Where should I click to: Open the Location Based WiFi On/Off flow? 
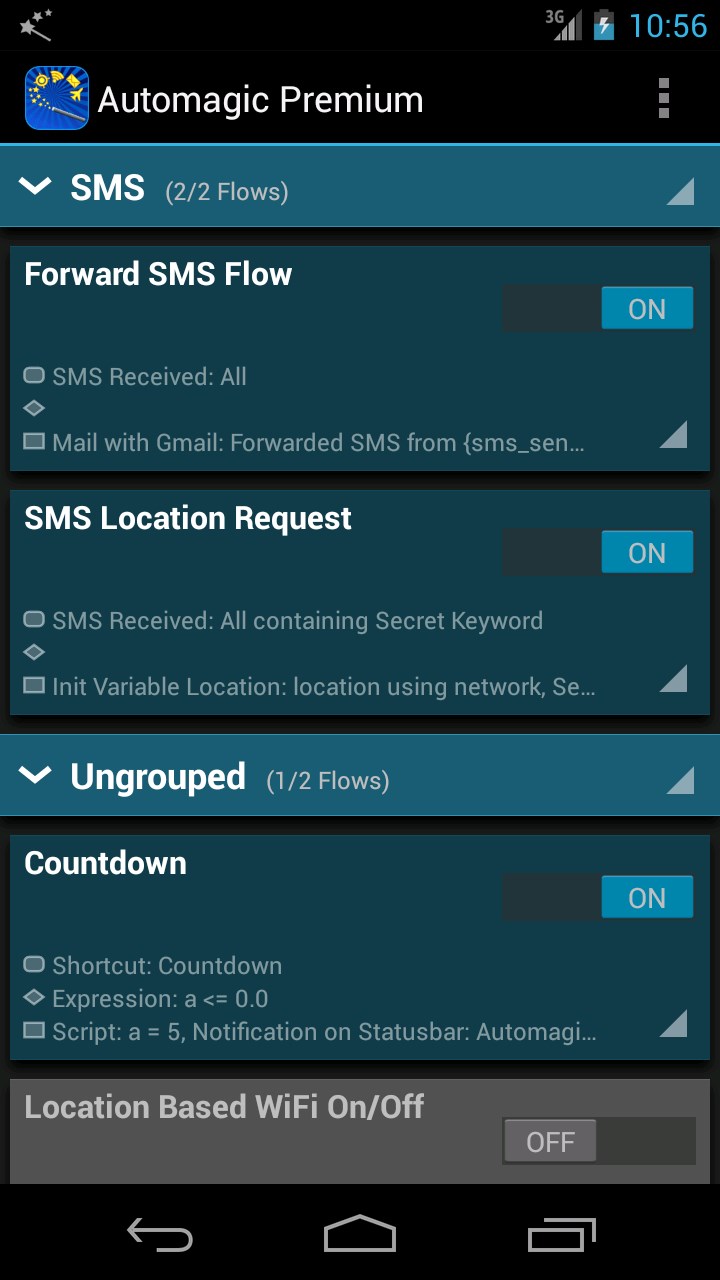[360, 1133]
